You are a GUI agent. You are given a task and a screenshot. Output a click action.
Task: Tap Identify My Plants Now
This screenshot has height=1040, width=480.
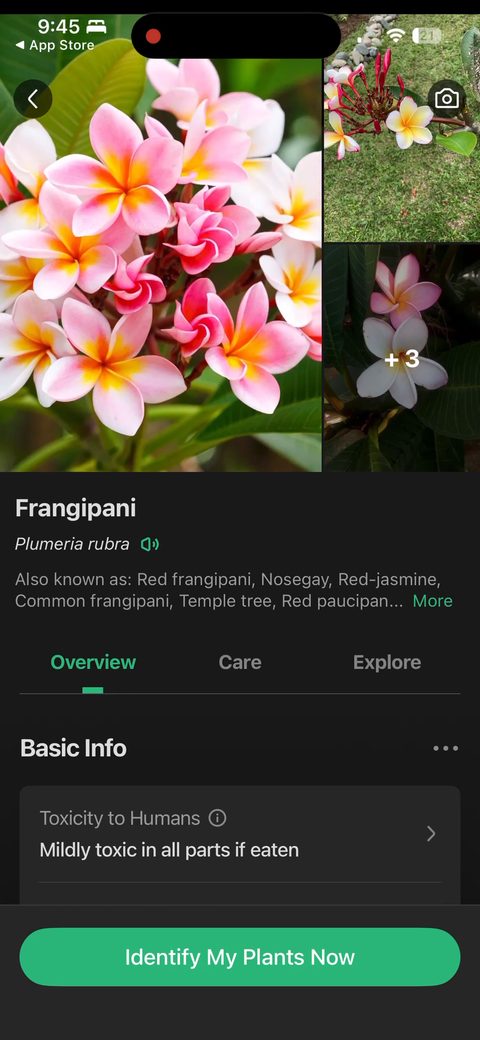(240, 956)
